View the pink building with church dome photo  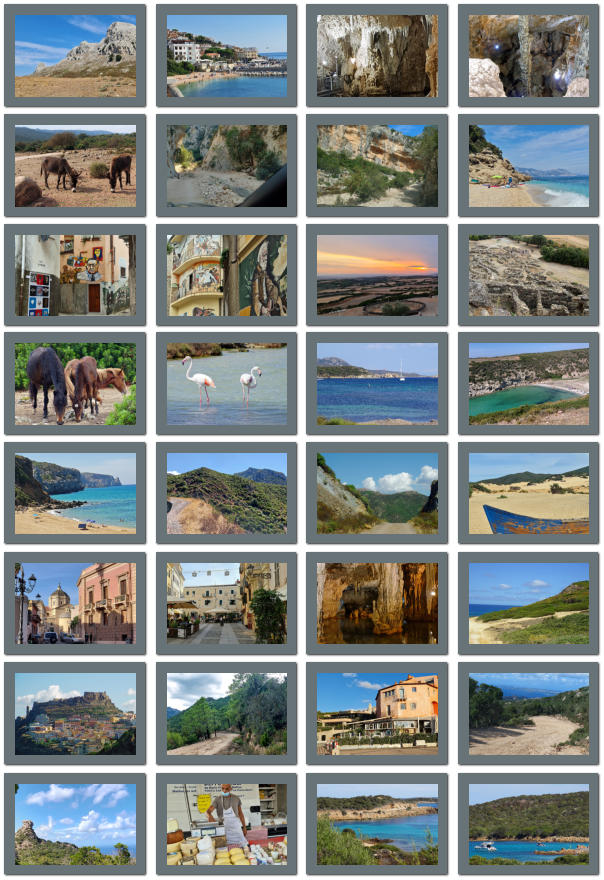[x=75, y=603]
